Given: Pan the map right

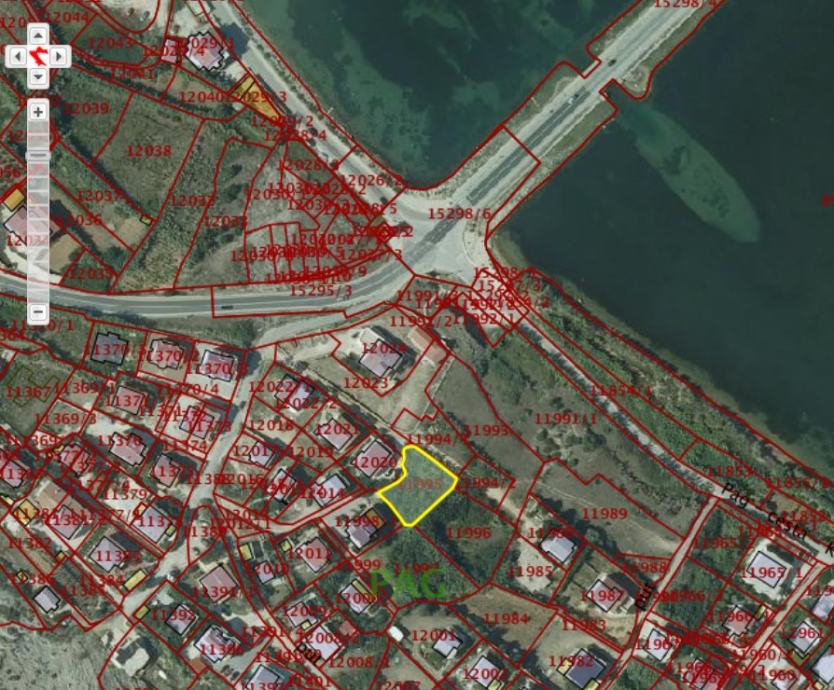Looking at the screenshot, I should [60, 56].
